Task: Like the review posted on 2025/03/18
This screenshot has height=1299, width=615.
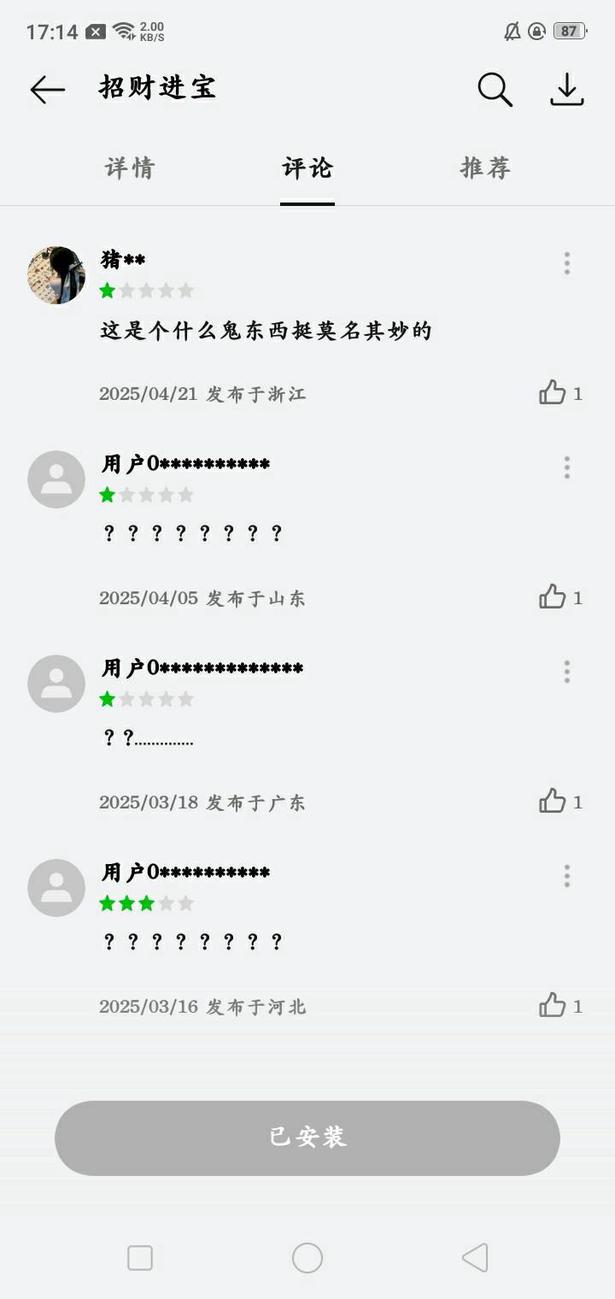Action: (x=552, y=801)
